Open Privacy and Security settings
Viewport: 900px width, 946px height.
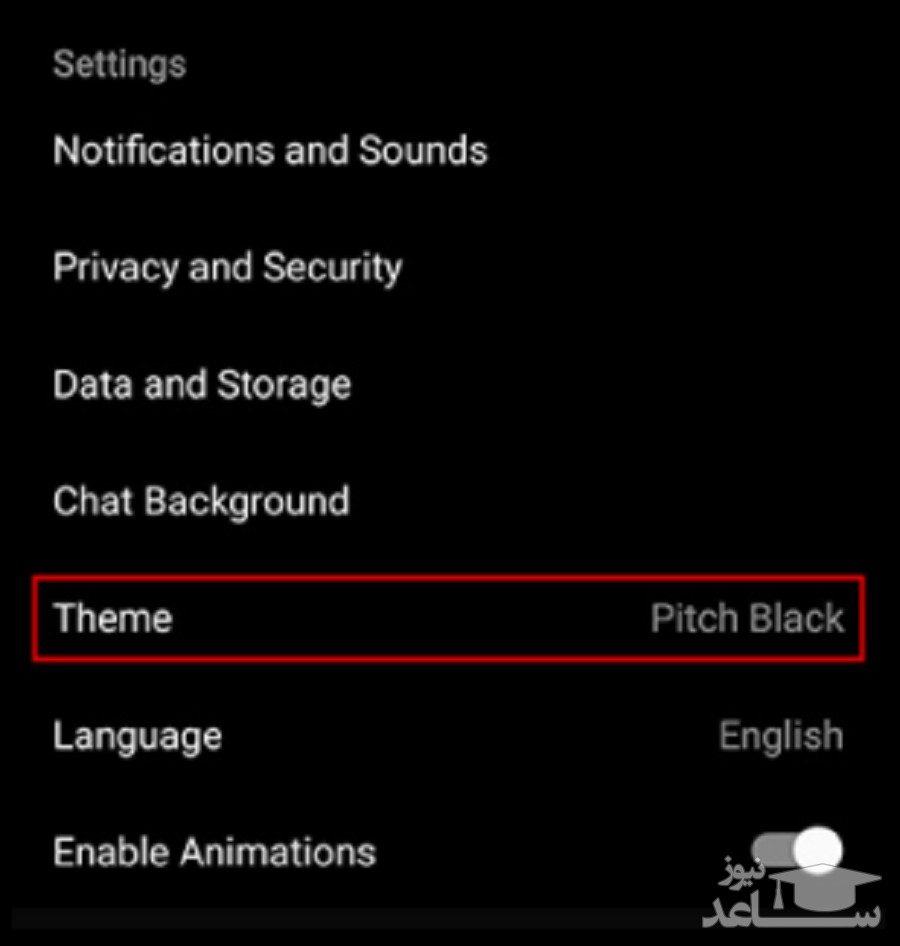click(228, 268)
